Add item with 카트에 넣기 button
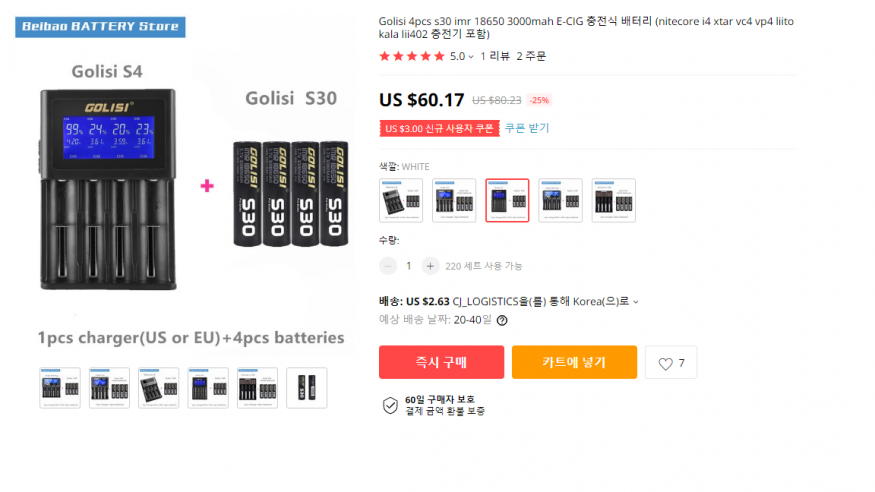The width and height of the screenshot is (875, 492). [x=573, y=362]
